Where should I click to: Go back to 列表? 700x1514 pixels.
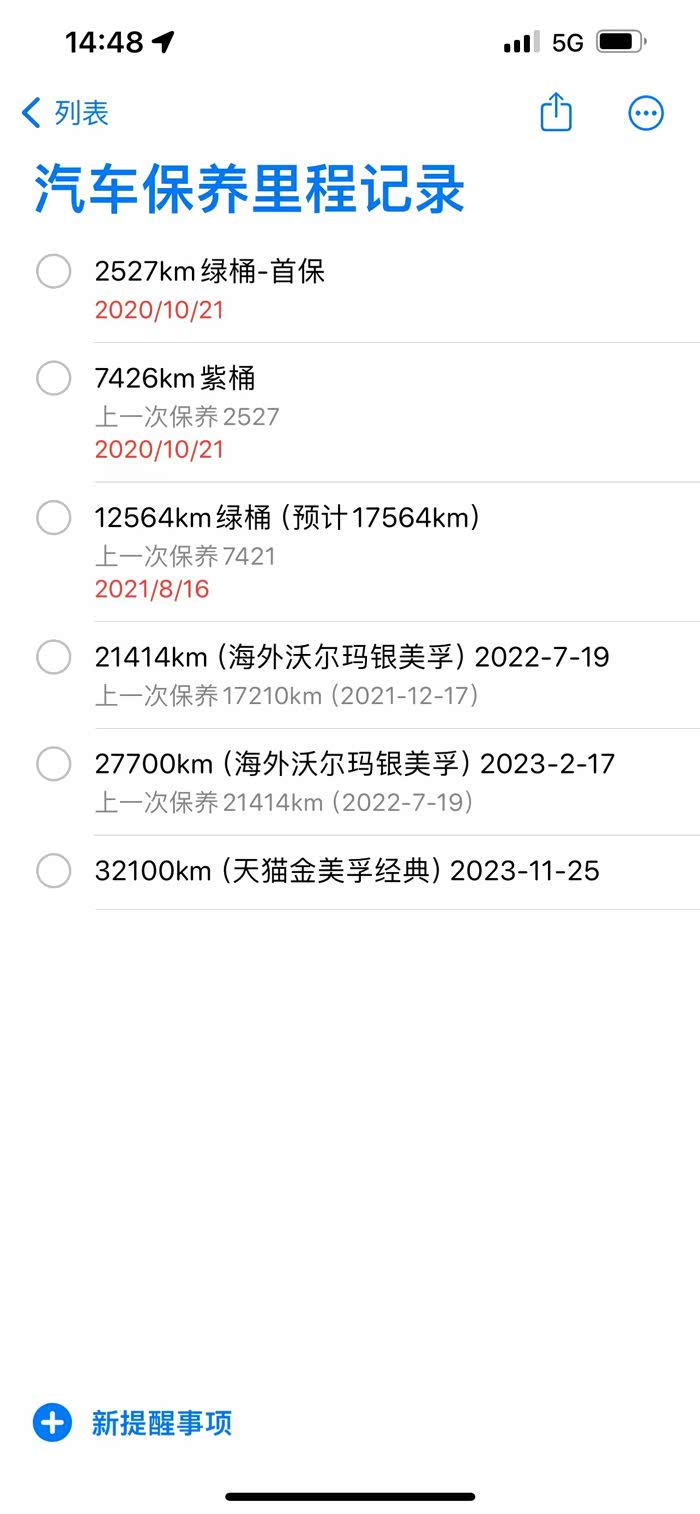click(65, 113)
